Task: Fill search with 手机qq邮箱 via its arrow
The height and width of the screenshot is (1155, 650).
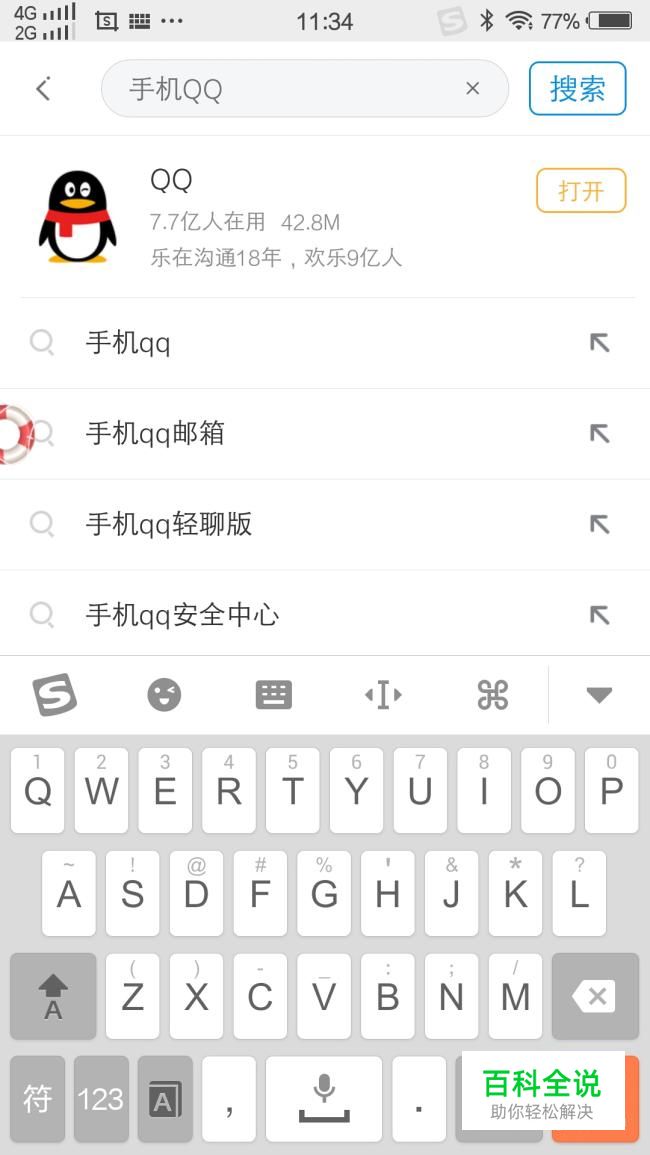Action: tap(599, 434)
